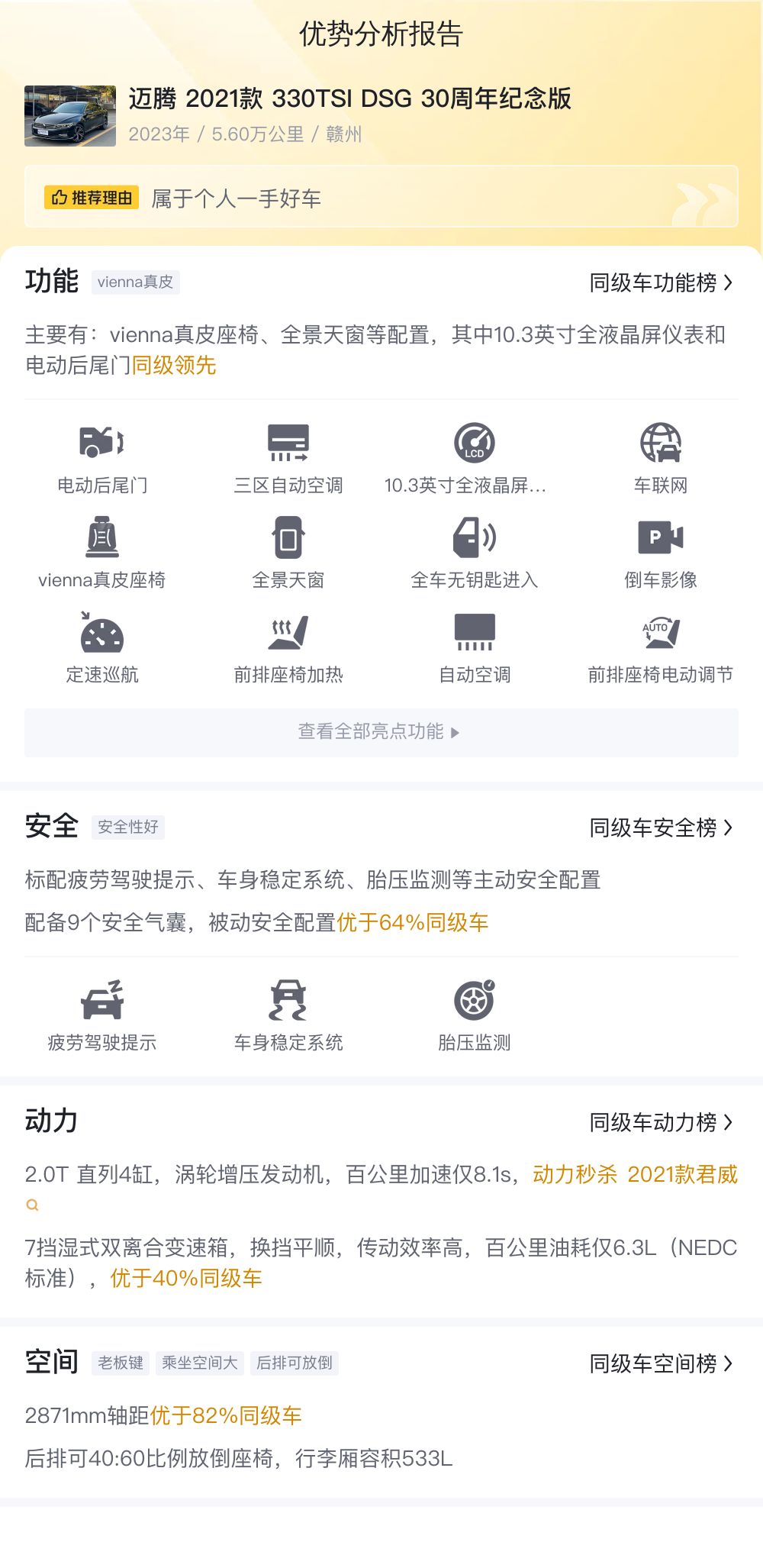Expand 查看全部亮点功能
This screenshot has width=763, height=1568.
coord(381,732)
